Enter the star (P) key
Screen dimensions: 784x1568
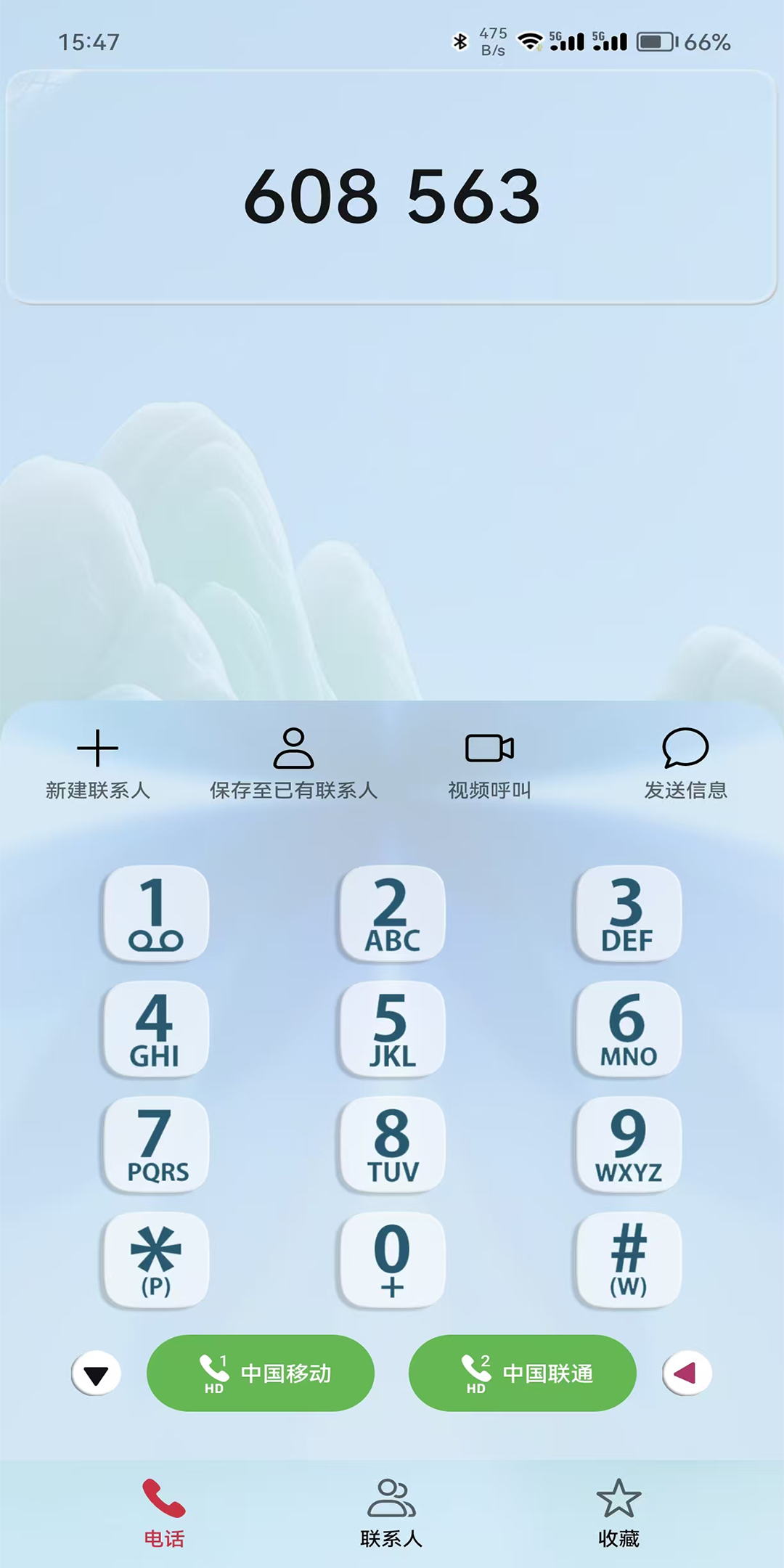(x=155, y=1259)
